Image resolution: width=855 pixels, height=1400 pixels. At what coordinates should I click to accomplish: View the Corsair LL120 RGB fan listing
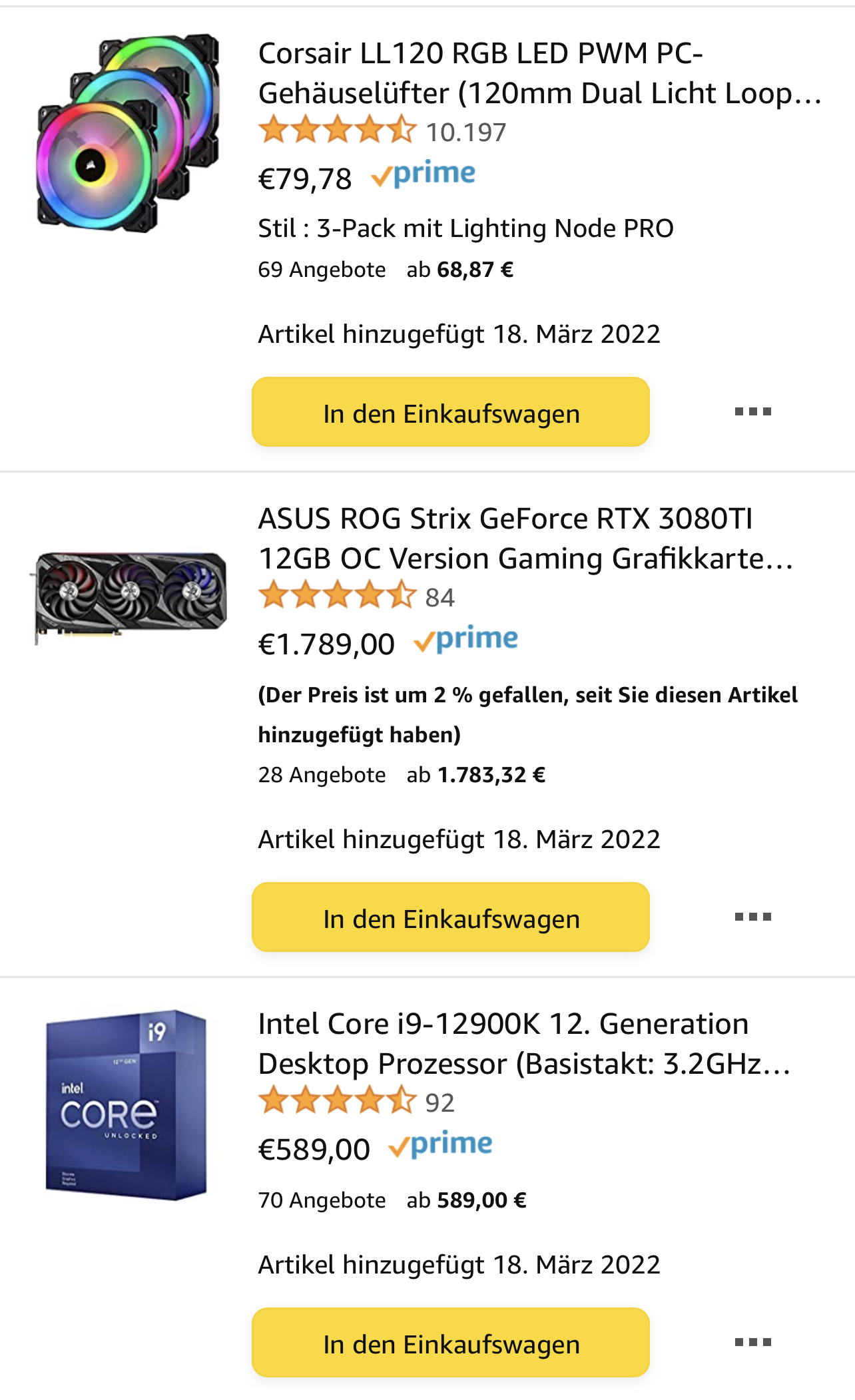(539, 73)
